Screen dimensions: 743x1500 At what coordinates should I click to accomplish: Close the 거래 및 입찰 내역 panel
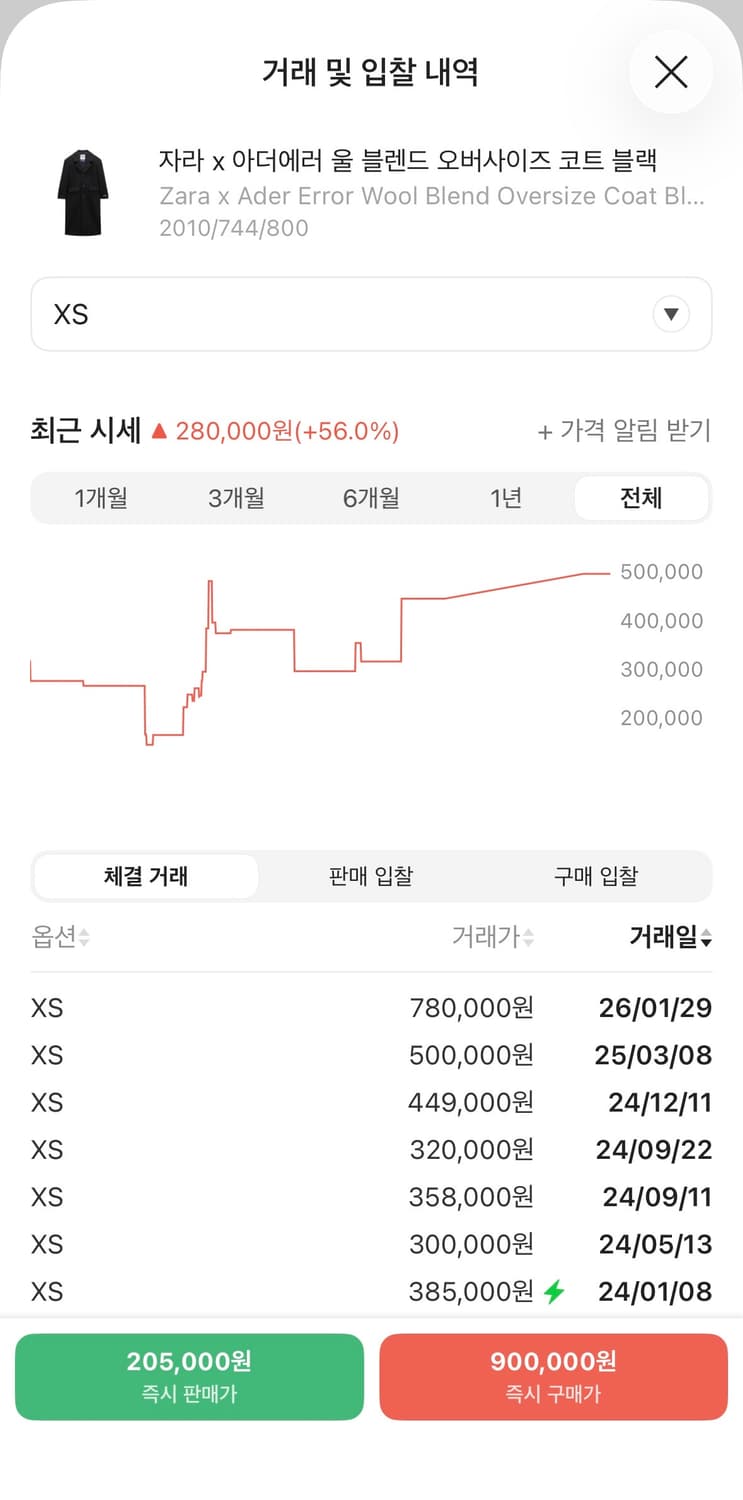671,72
